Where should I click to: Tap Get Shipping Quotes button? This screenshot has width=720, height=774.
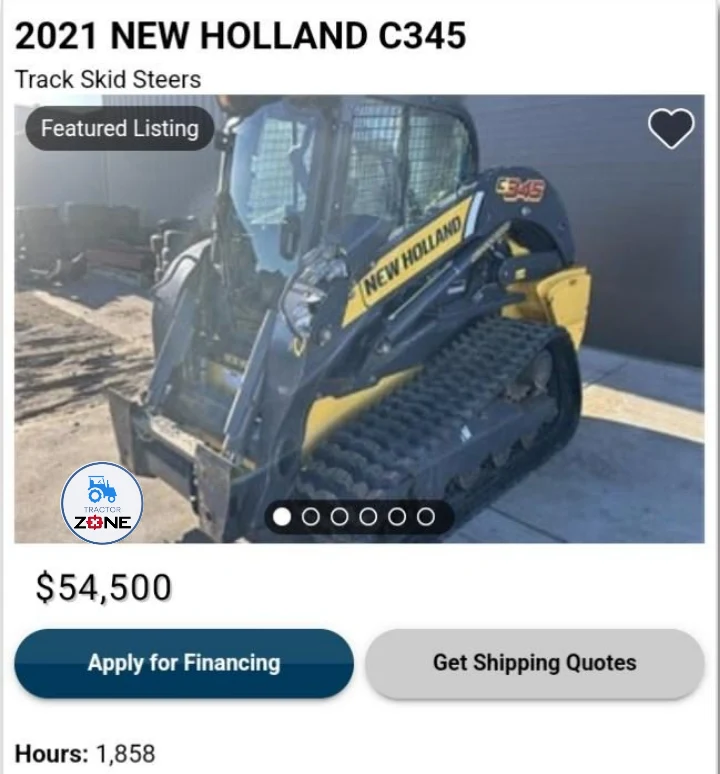534,663
